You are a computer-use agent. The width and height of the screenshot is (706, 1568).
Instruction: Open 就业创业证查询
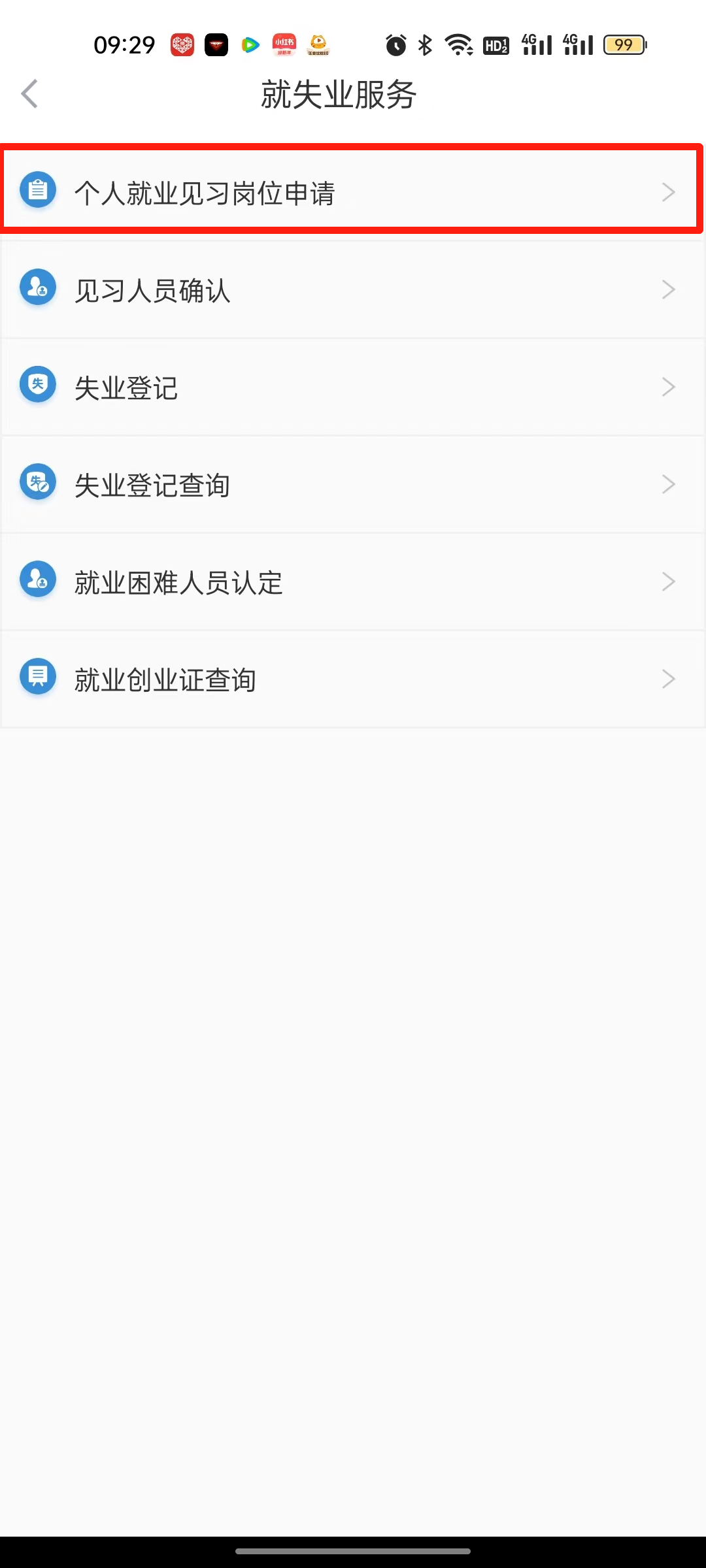(353, 679)
